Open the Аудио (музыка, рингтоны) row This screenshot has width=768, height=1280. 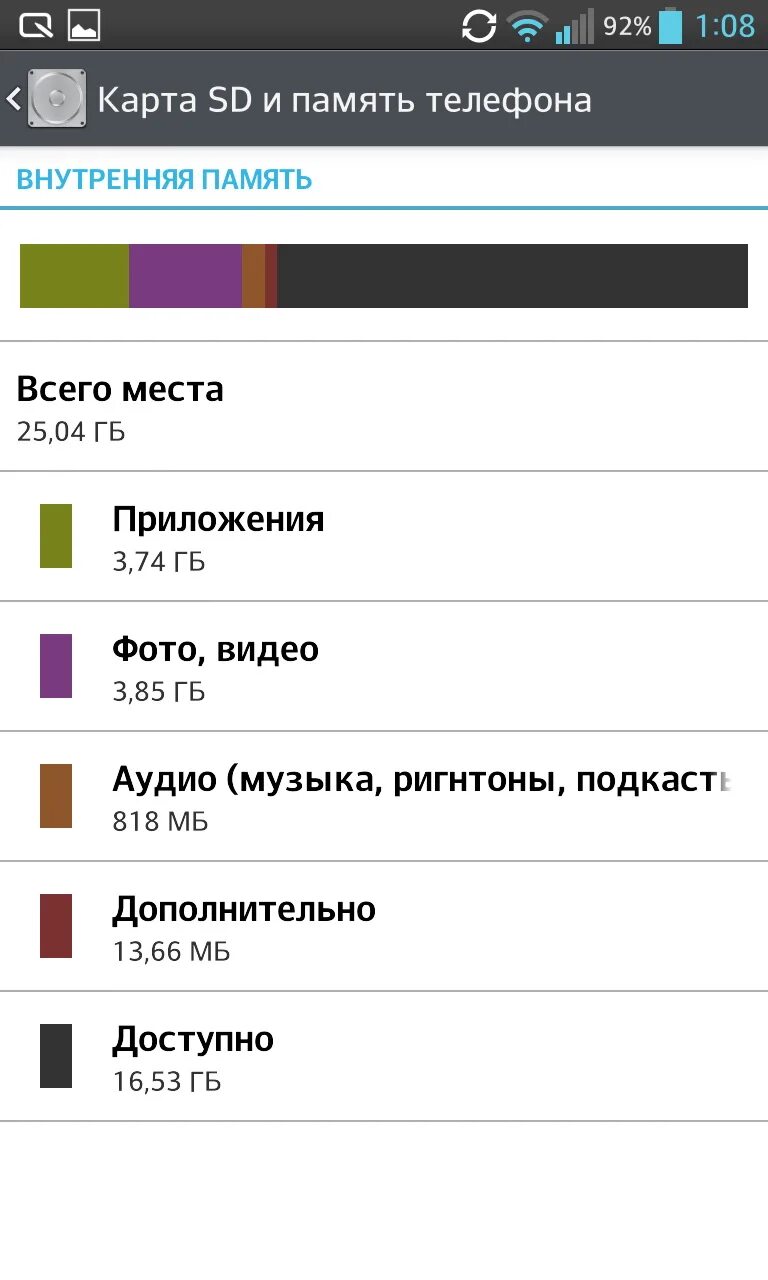[384, 796]
